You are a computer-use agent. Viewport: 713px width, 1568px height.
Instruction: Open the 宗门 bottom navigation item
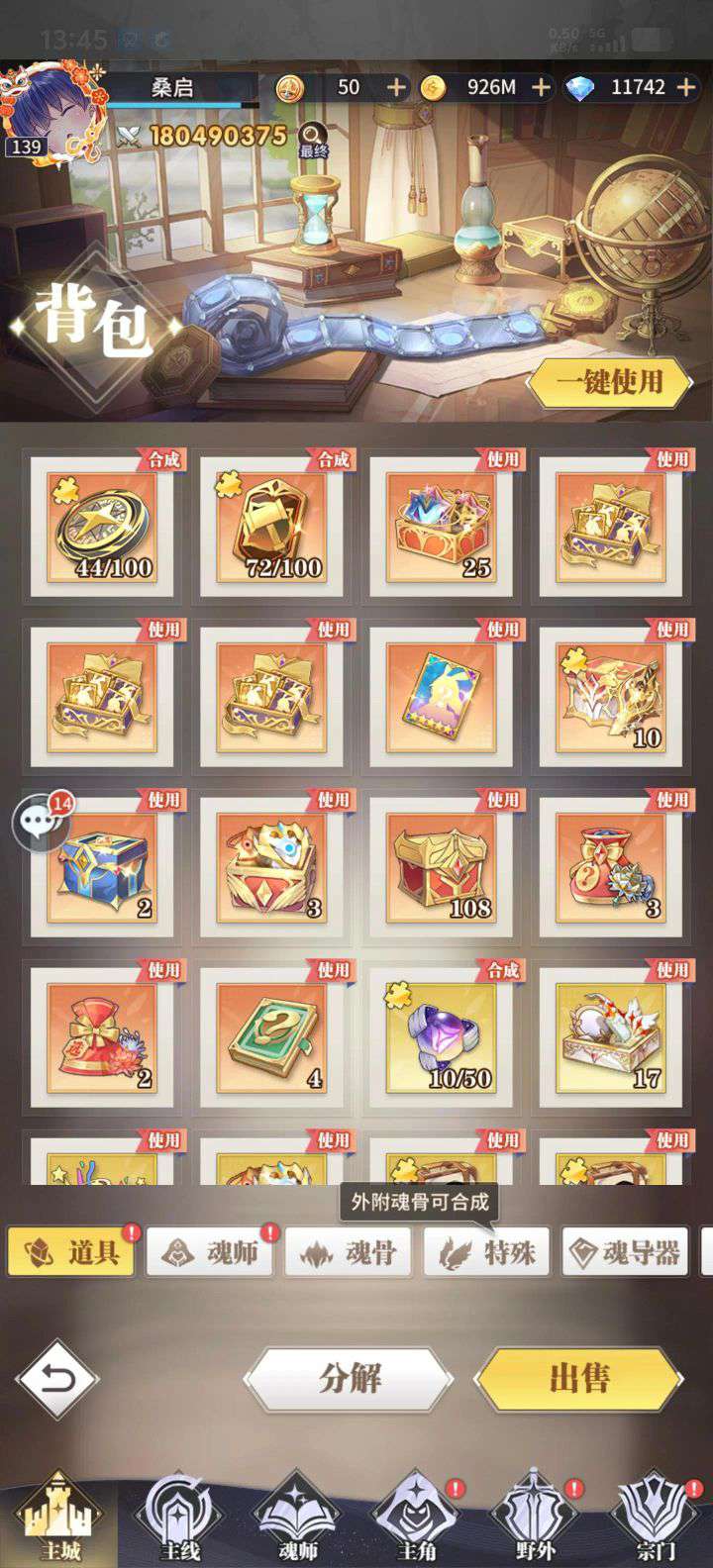coord(654,1519)
